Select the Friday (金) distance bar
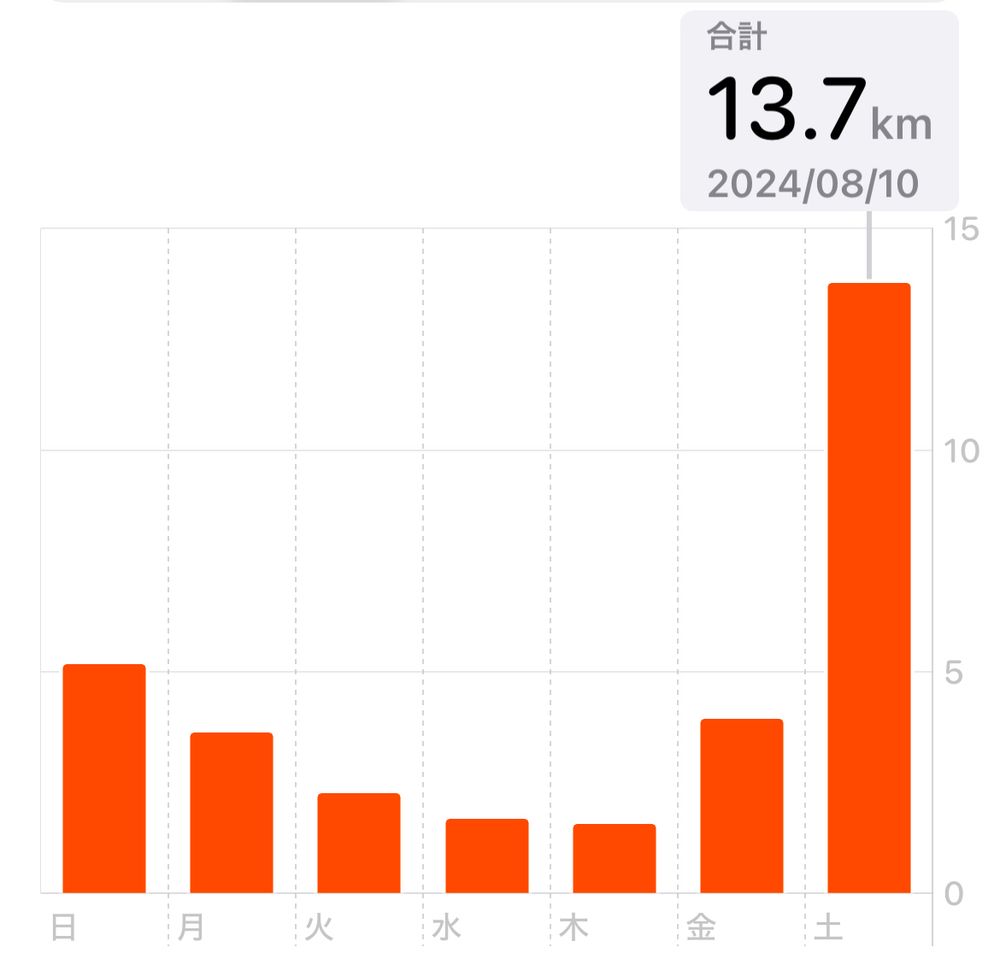This screenshot has width=1000, height=965. [742, 806]
